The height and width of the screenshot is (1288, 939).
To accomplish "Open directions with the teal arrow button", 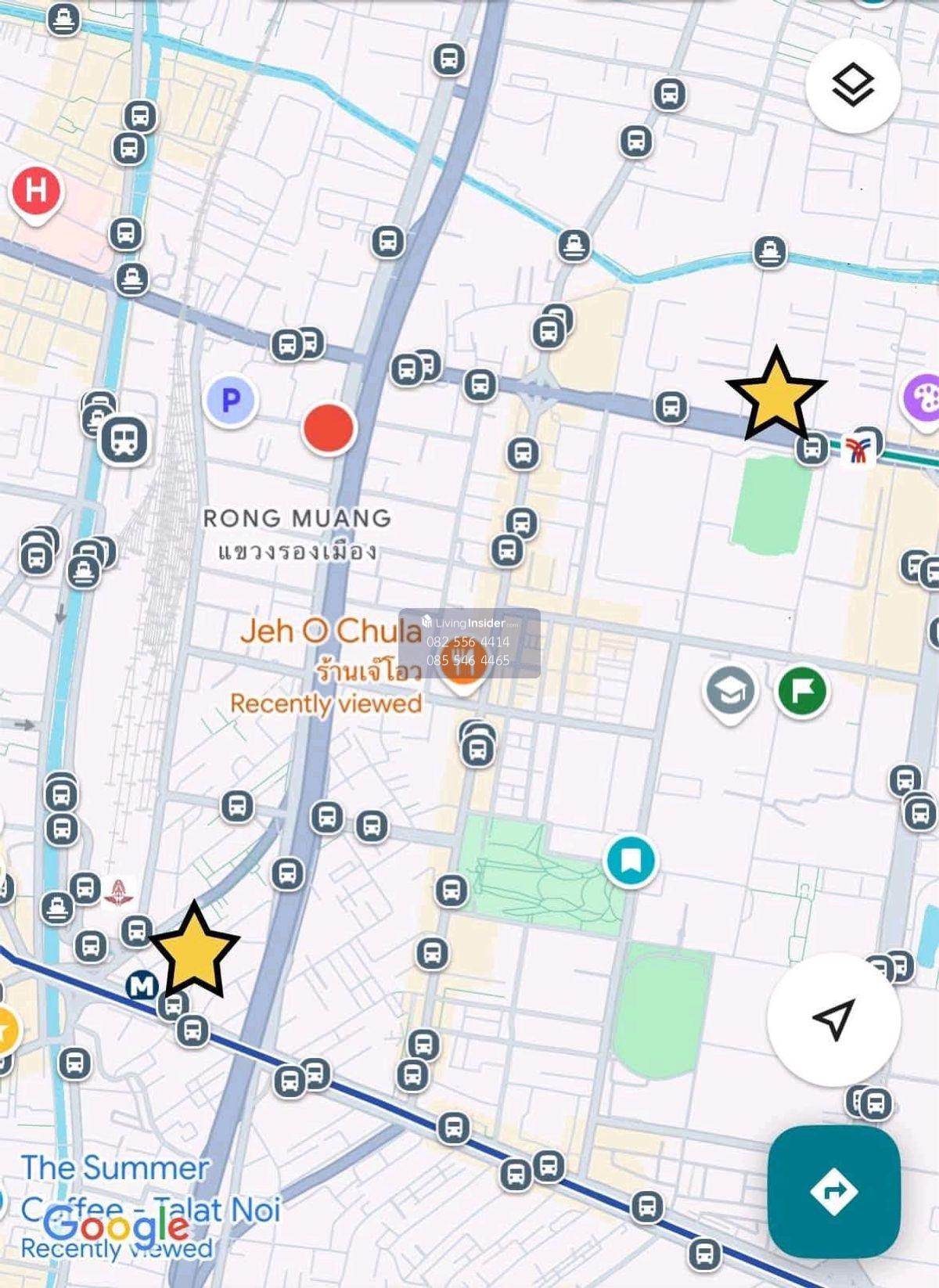I will 833,1191.
